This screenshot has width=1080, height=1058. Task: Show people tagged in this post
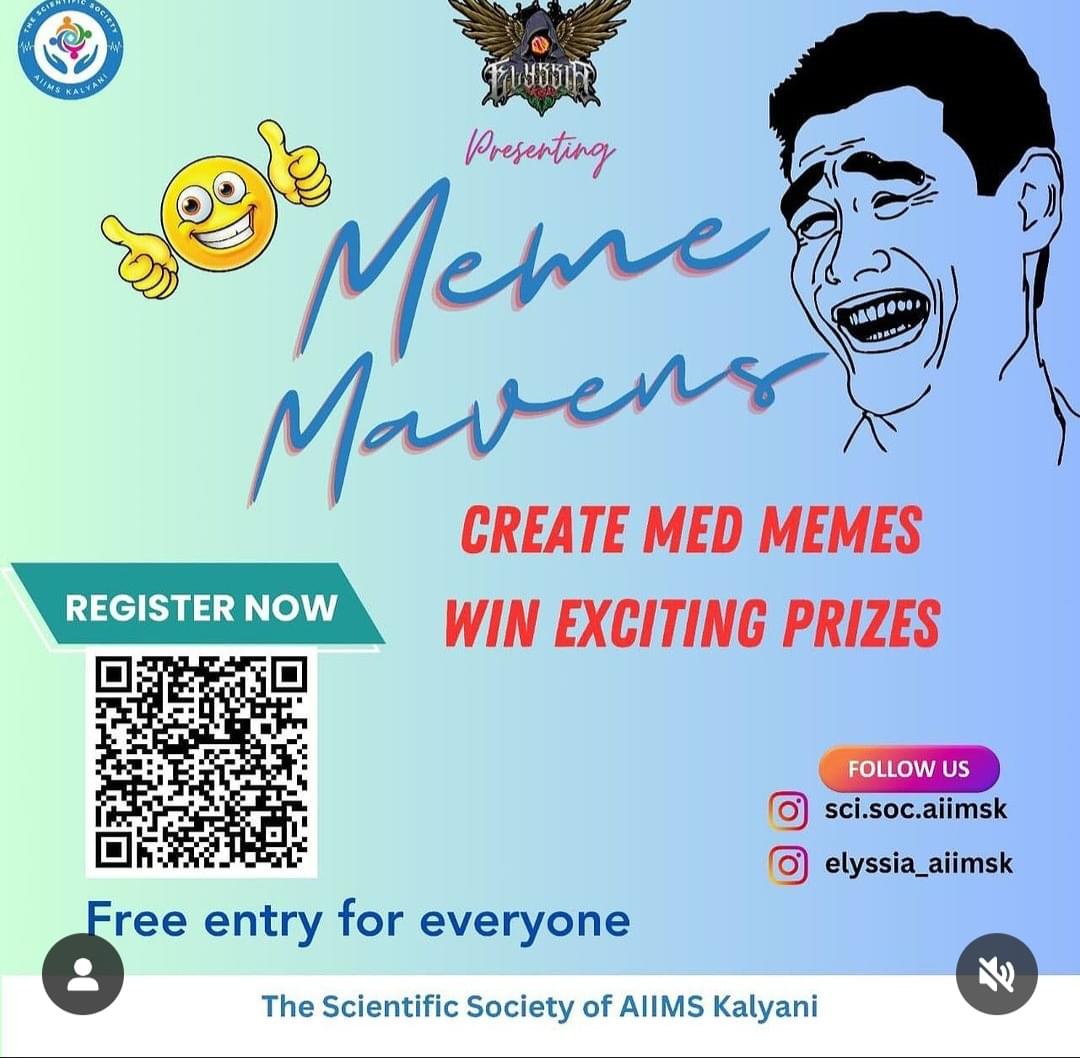[x=83, y=974]
